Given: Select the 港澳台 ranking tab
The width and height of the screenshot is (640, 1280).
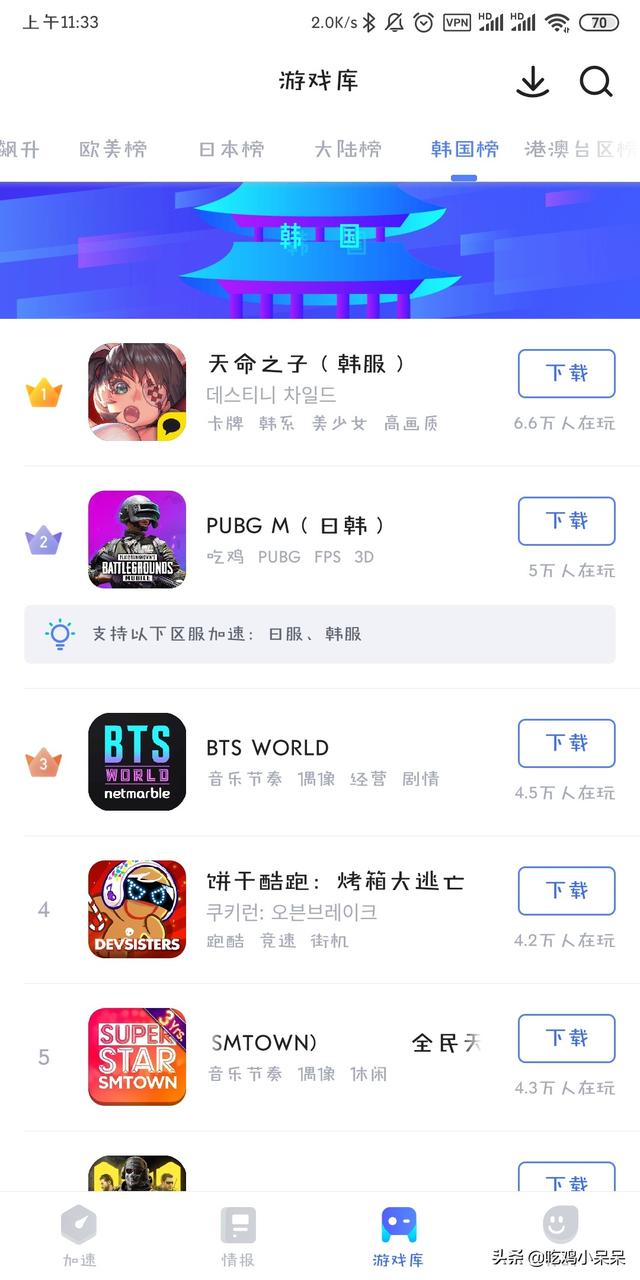Looking at the screenshot, I should tap(580, 149).
